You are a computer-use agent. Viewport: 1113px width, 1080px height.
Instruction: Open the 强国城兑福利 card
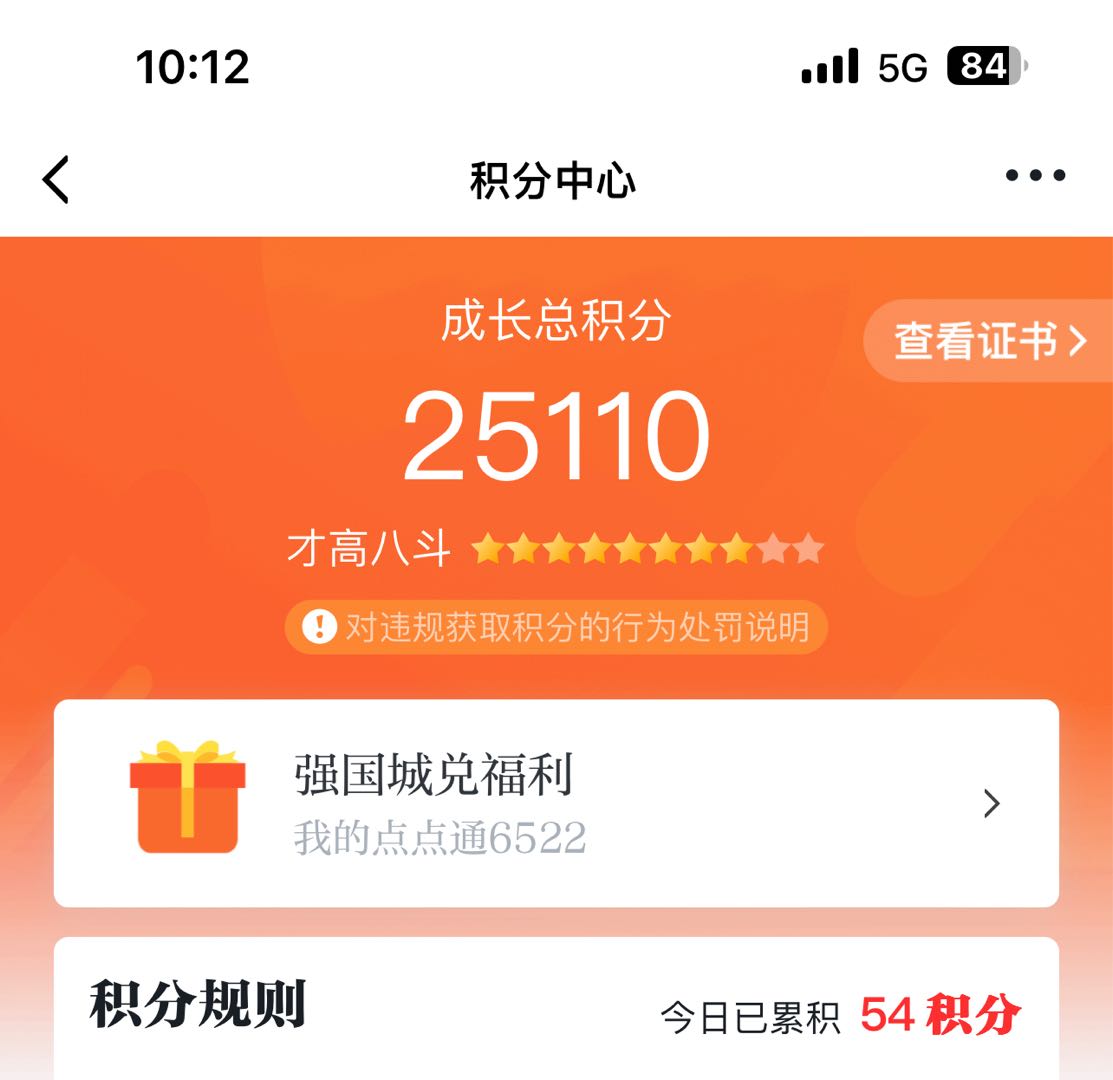point(556,803)
